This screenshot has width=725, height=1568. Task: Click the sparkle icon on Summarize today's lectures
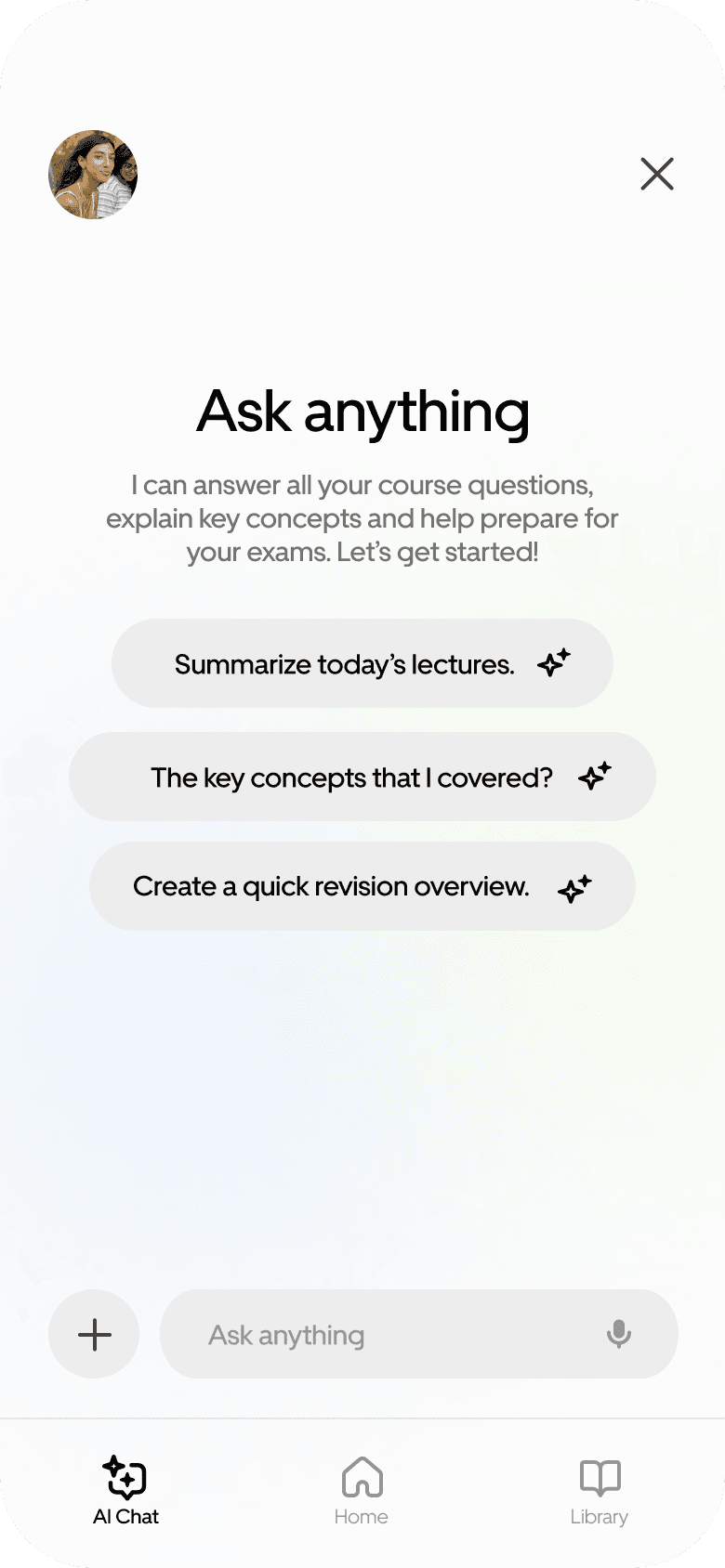(552, 663)
